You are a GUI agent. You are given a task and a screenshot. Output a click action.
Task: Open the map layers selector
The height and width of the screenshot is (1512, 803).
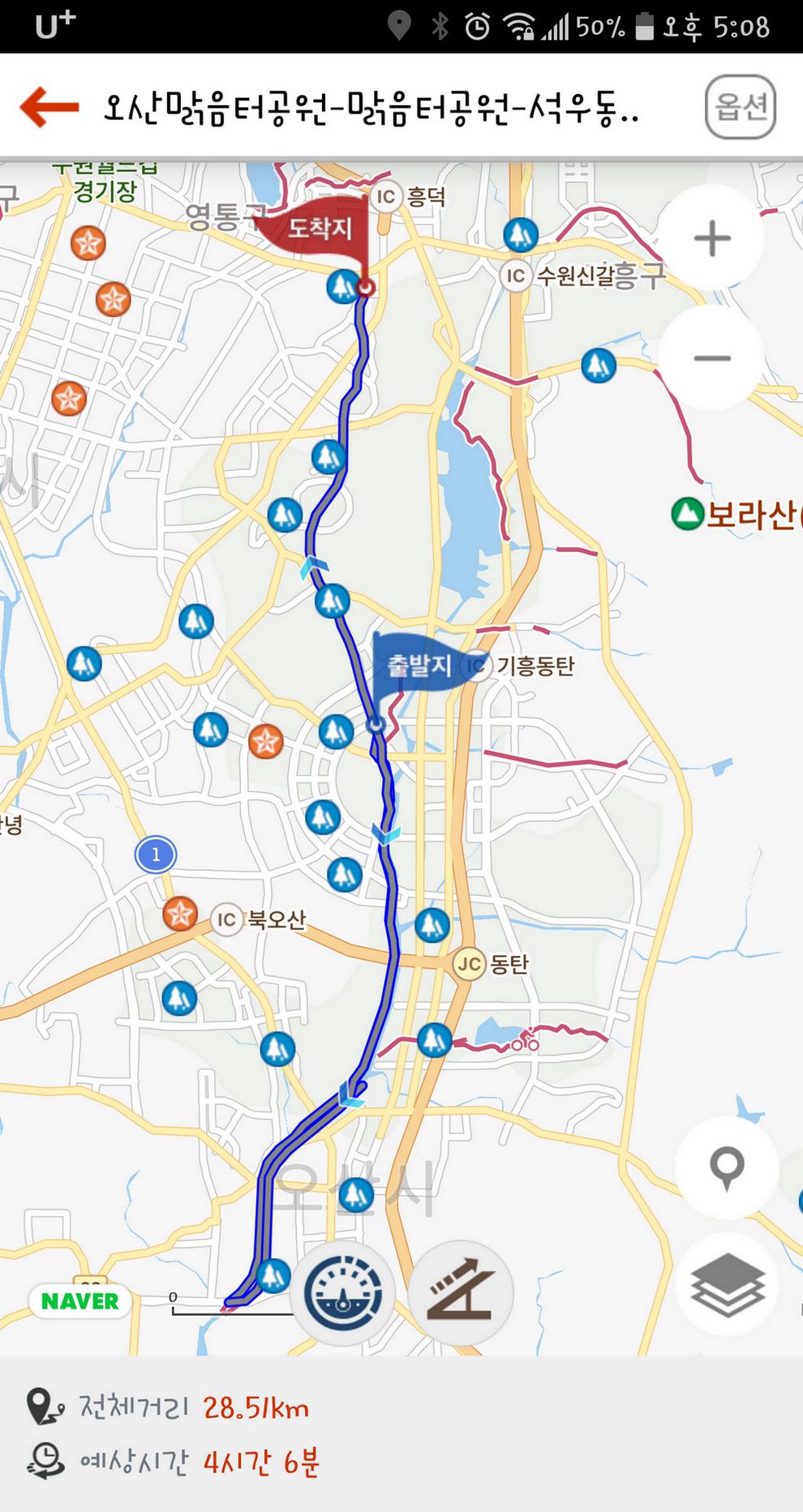click(x=726, y=1284)
